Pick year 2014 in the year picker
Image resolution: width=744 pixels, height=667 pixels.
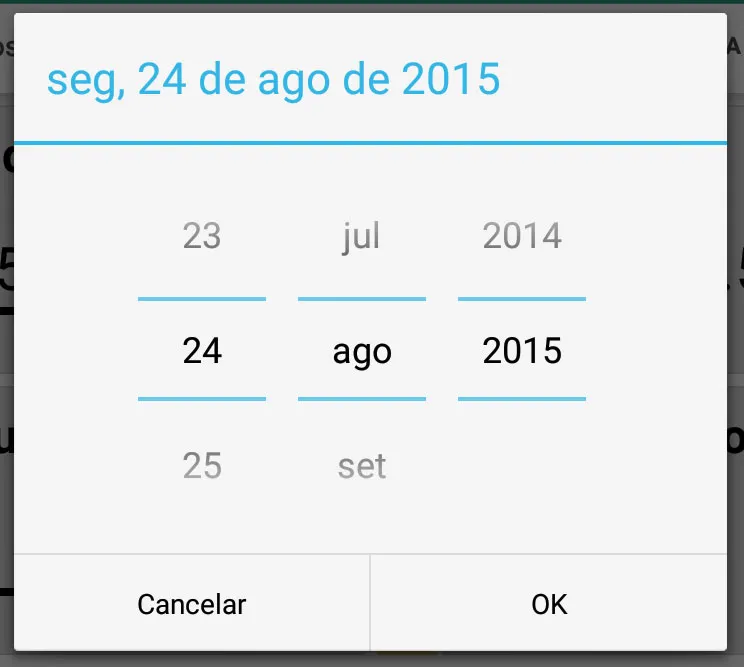pyautogui.click(x=522, y=237)
